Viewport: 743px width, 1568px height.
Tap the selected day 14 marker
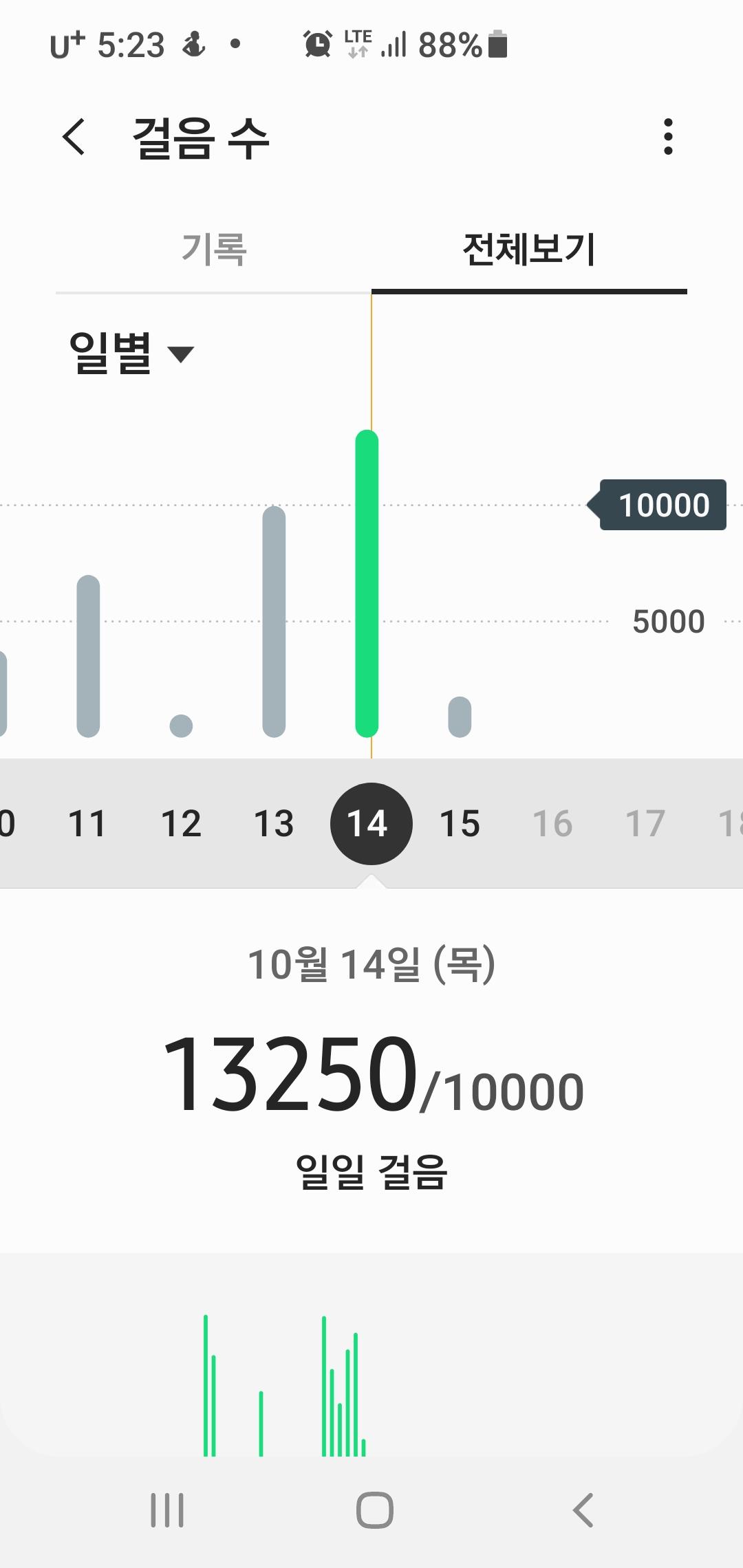point(371,823)
